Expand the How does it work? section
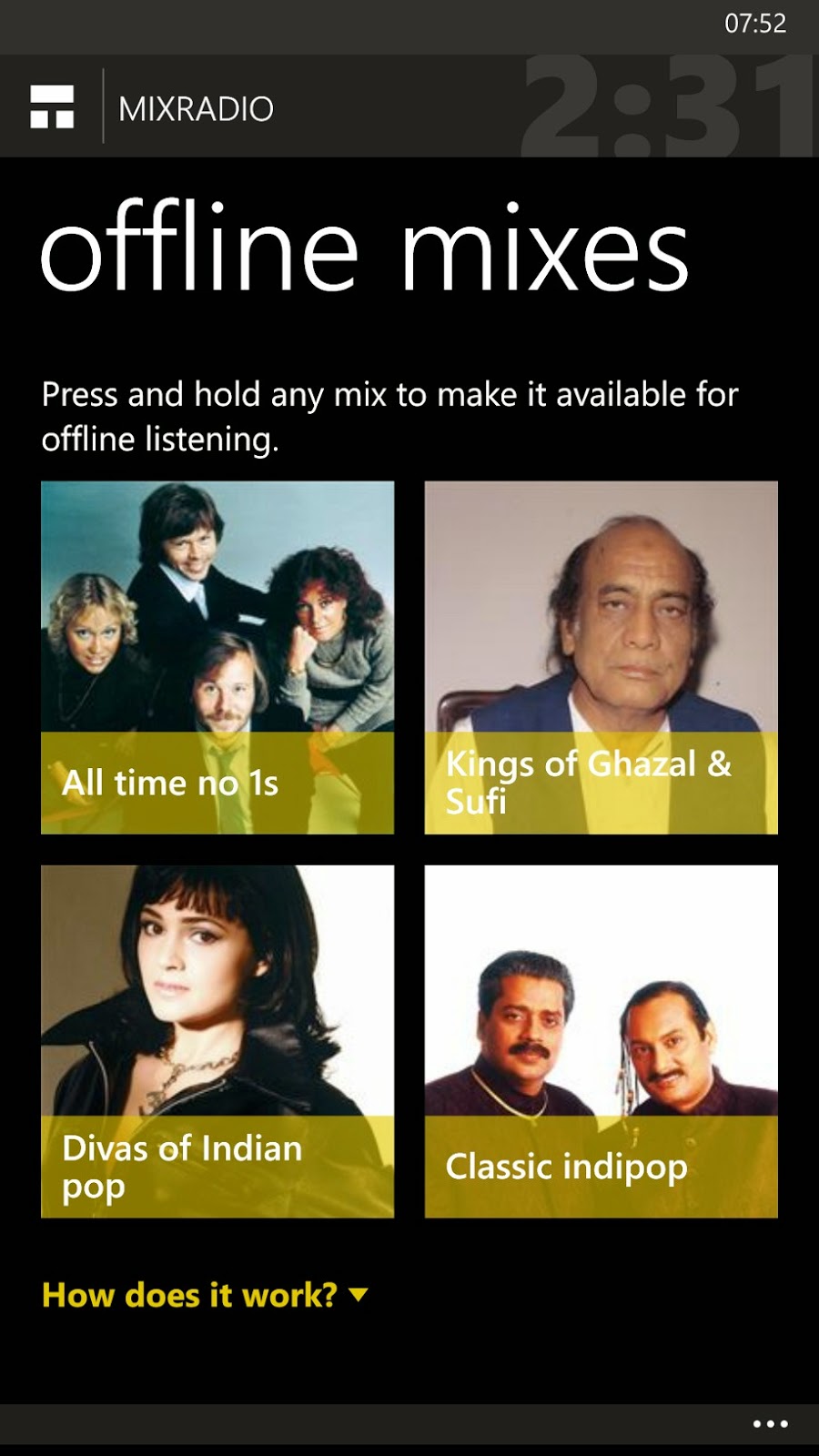819x1456 pixels. click(205, 1295)
